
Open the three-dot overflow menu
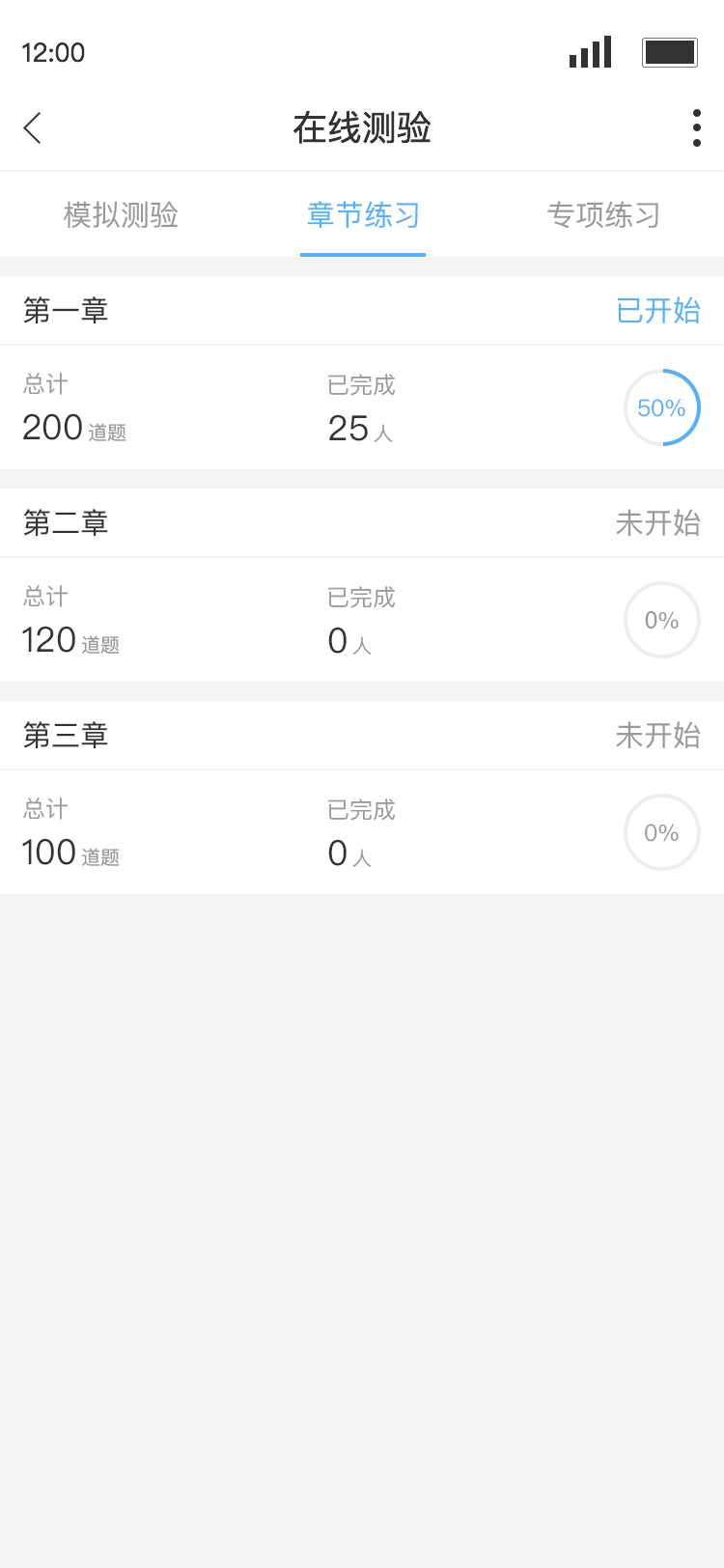[696, 126]
